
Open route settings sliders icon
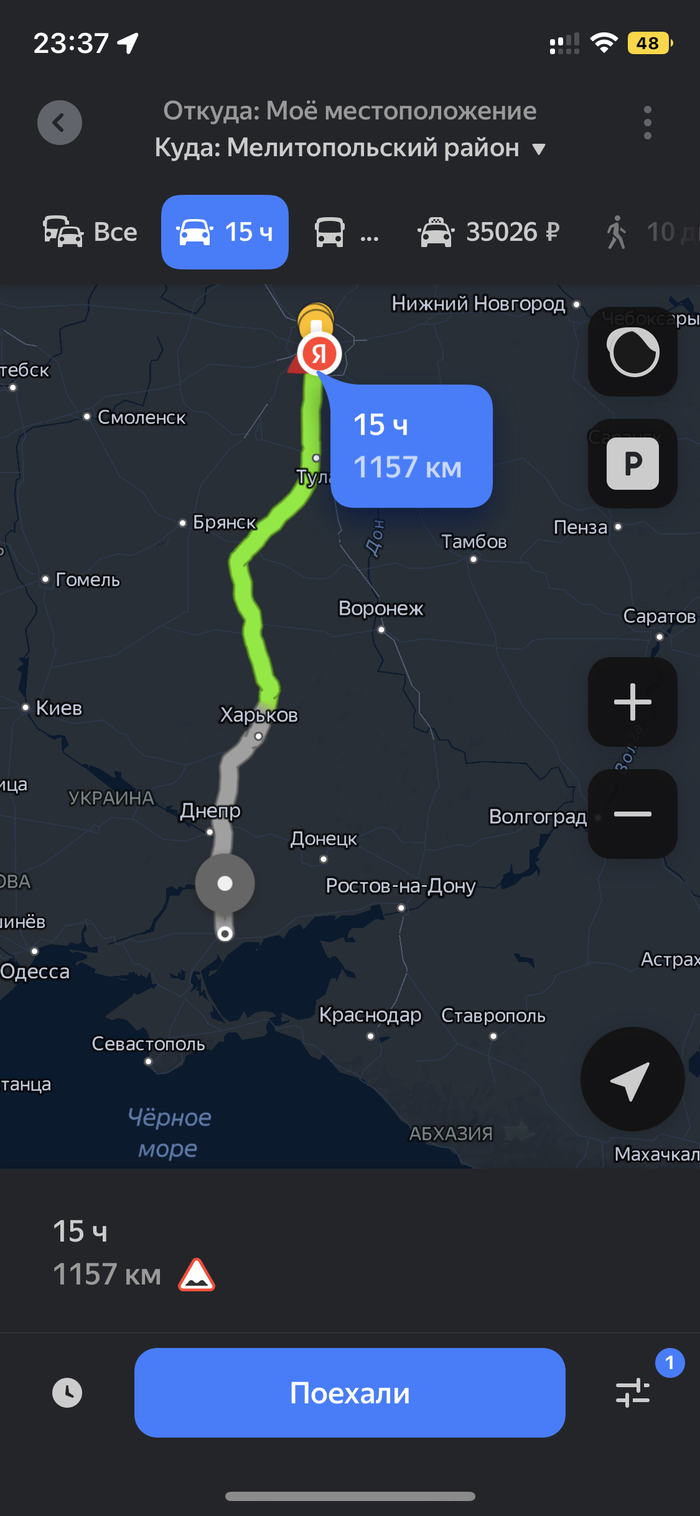click(x=633, y=1392)
